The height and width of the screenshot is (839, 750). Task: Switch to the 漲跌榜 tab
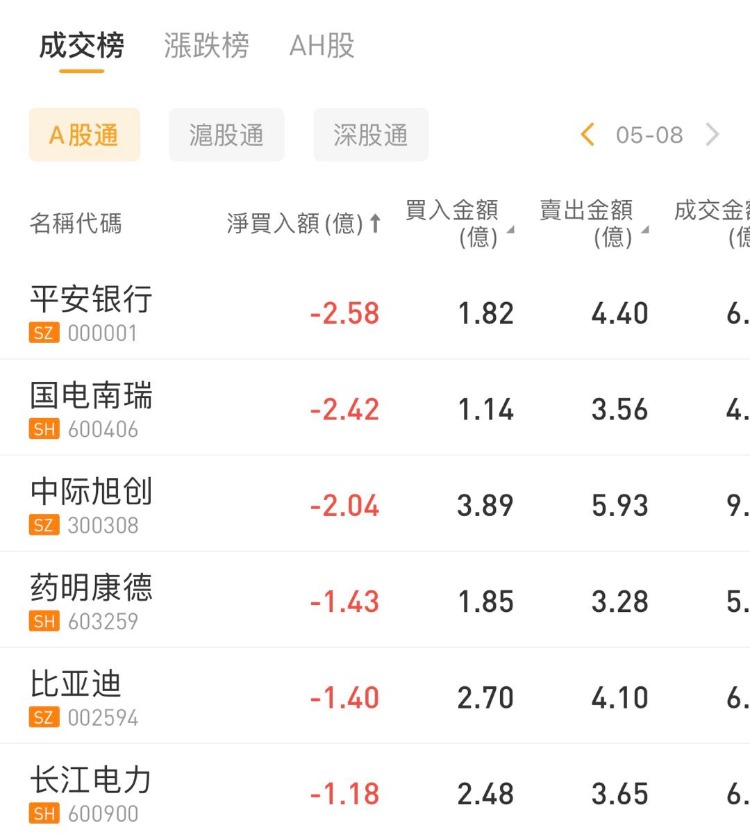pyautogui.click(x=206, y=46)
